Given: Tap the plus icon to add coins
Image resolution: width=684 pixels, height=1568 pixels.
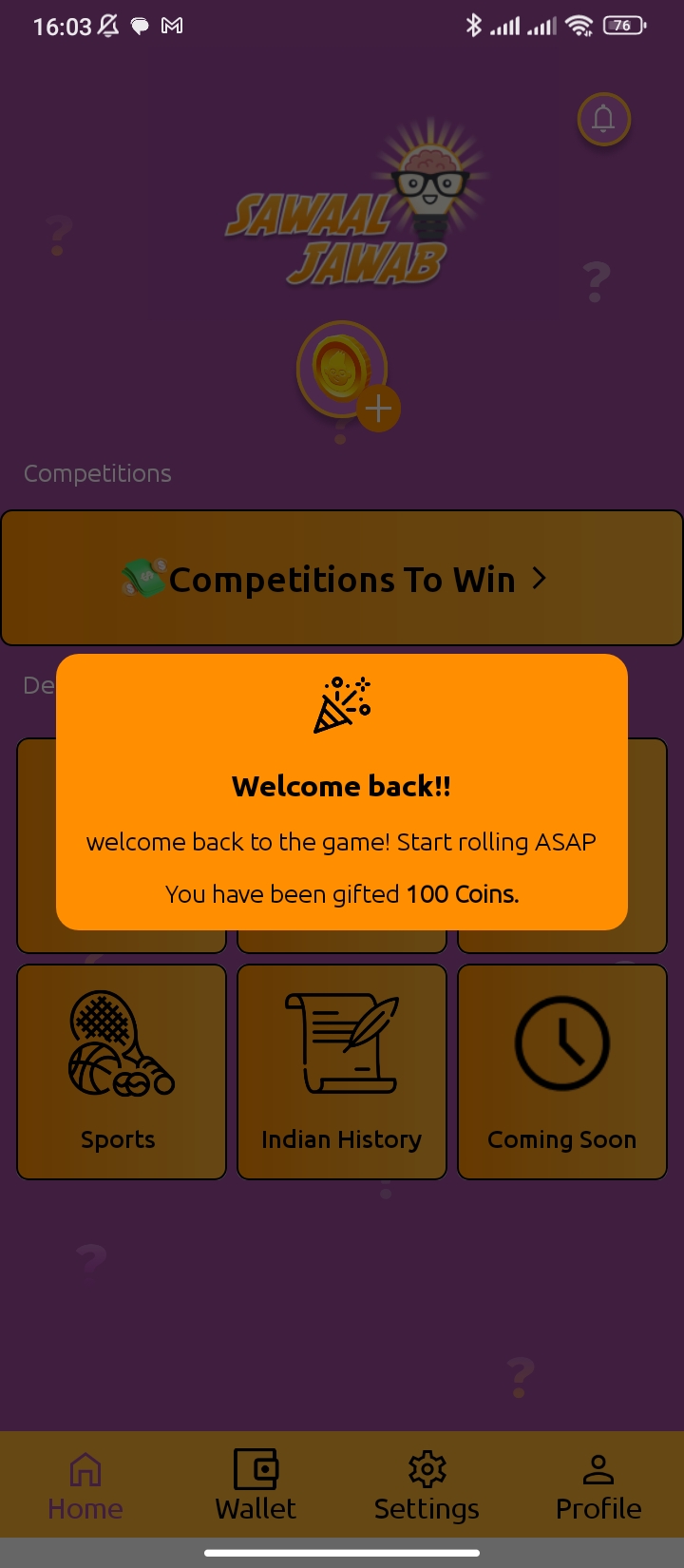Looking at the screenshot, I should (x=378, y=410).
